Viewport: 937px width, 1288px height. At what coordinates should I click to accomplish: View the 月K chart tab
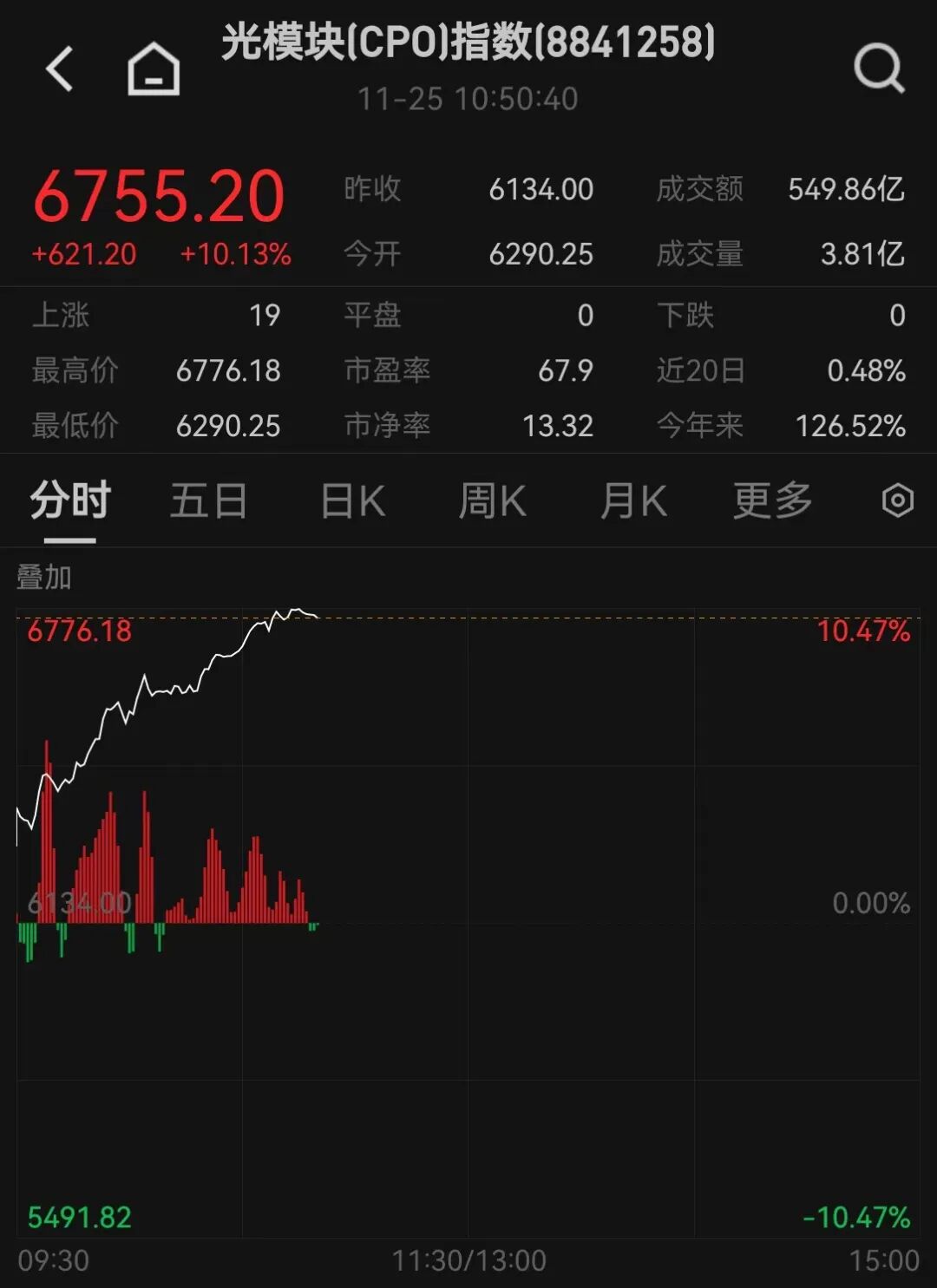point(633,501)
